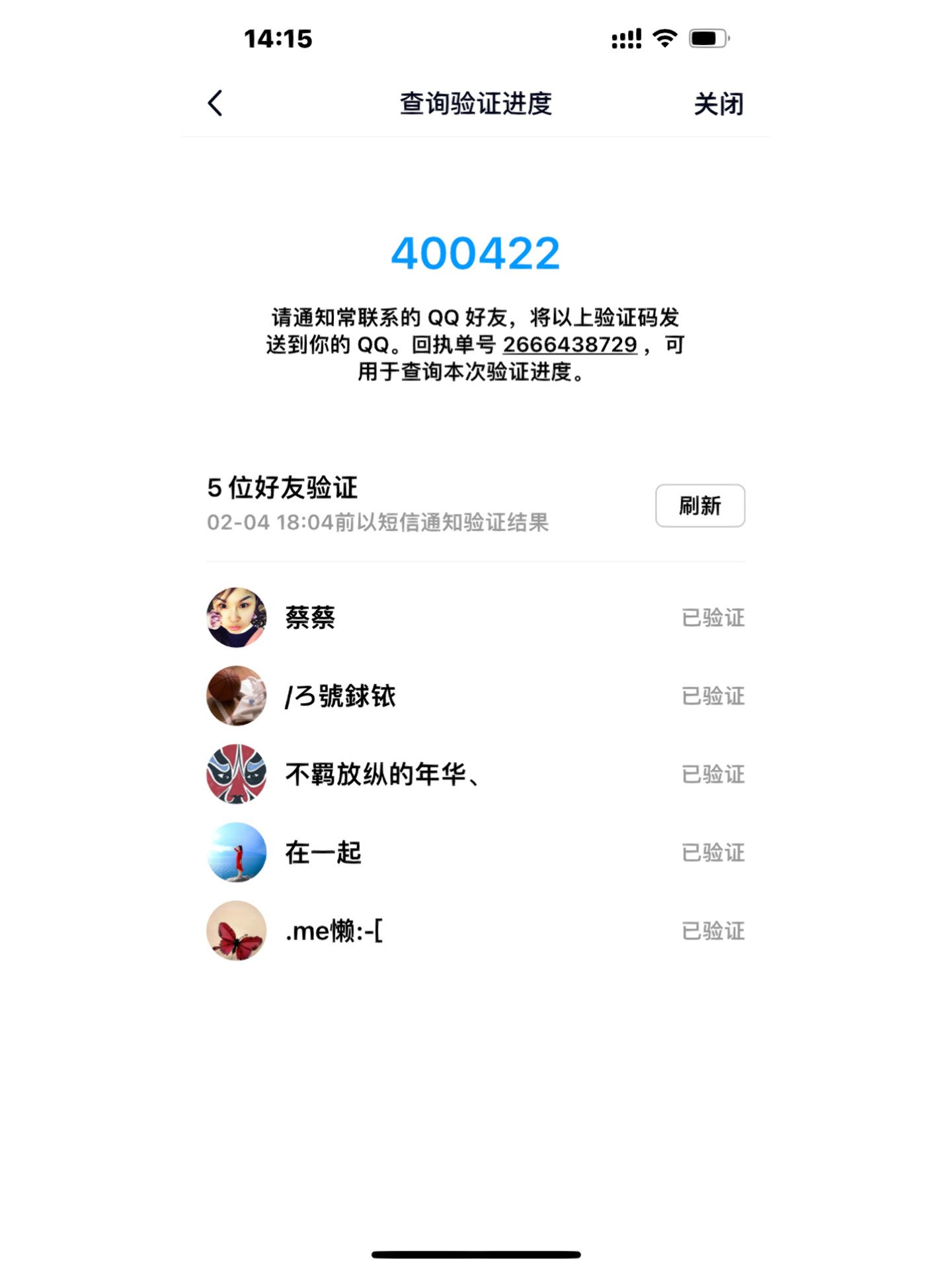
Task: Tap 关闭 to close this page
Action: point(718,104)
